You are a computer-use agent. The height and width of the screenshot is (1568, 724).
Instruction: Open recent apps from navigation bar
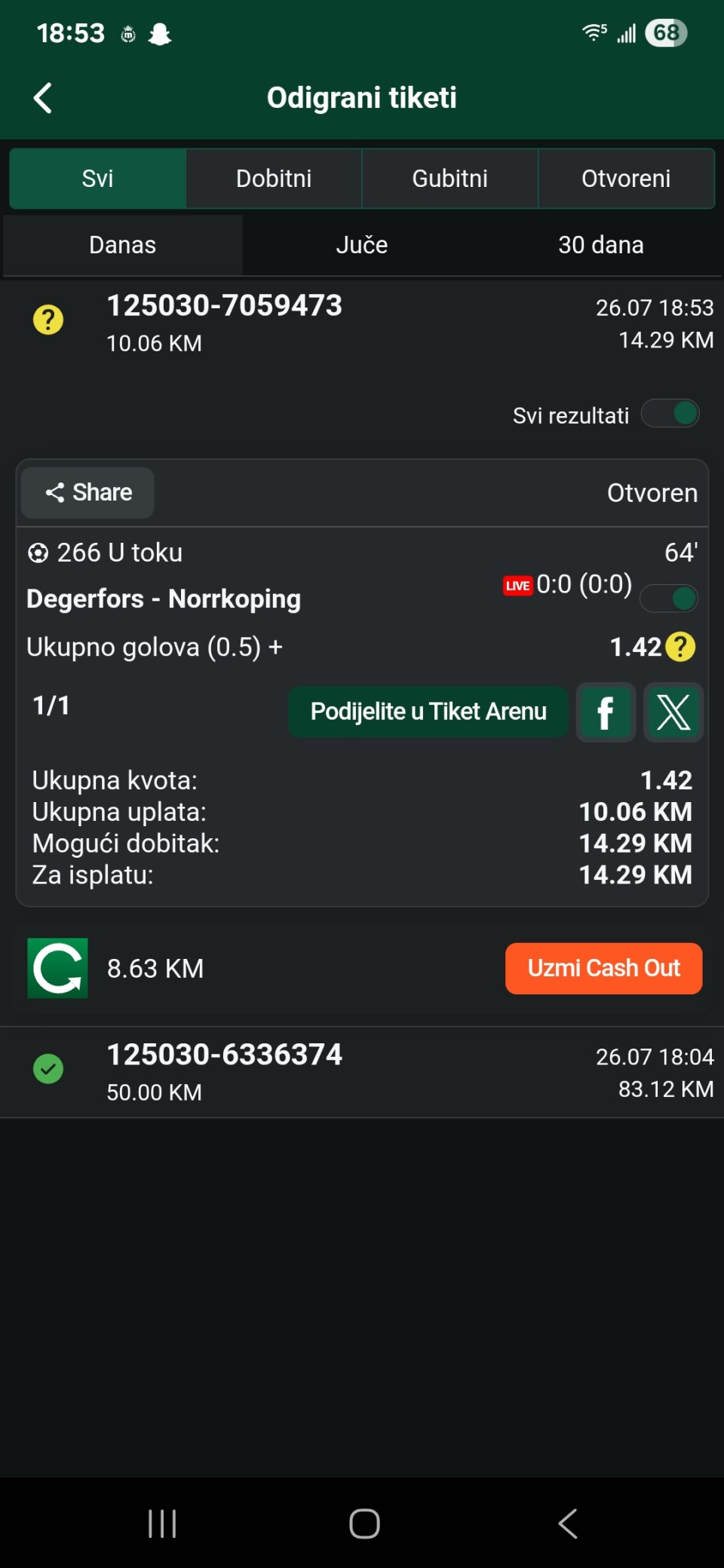pos(162,1524)
